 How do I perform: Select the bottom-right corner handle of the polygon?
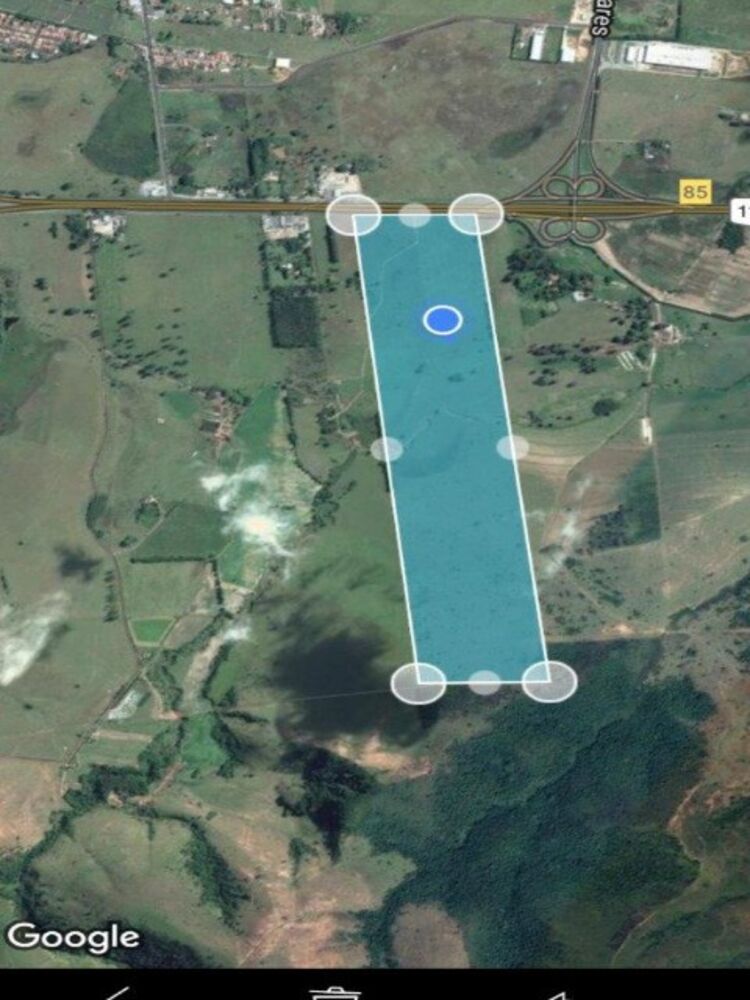tap(550, 682)
